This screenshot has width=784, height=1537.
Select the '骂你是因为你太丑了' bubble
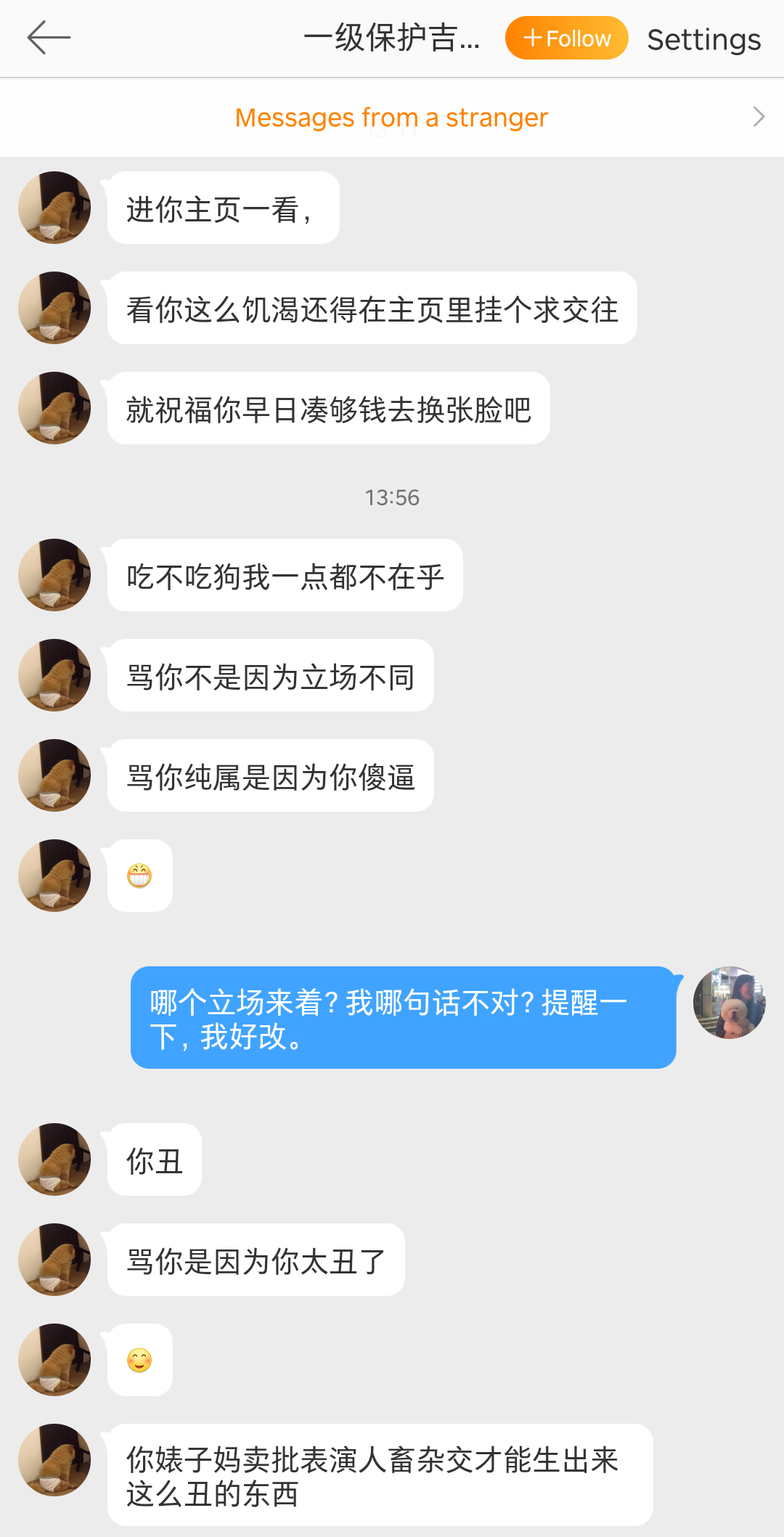(255, 1260)
